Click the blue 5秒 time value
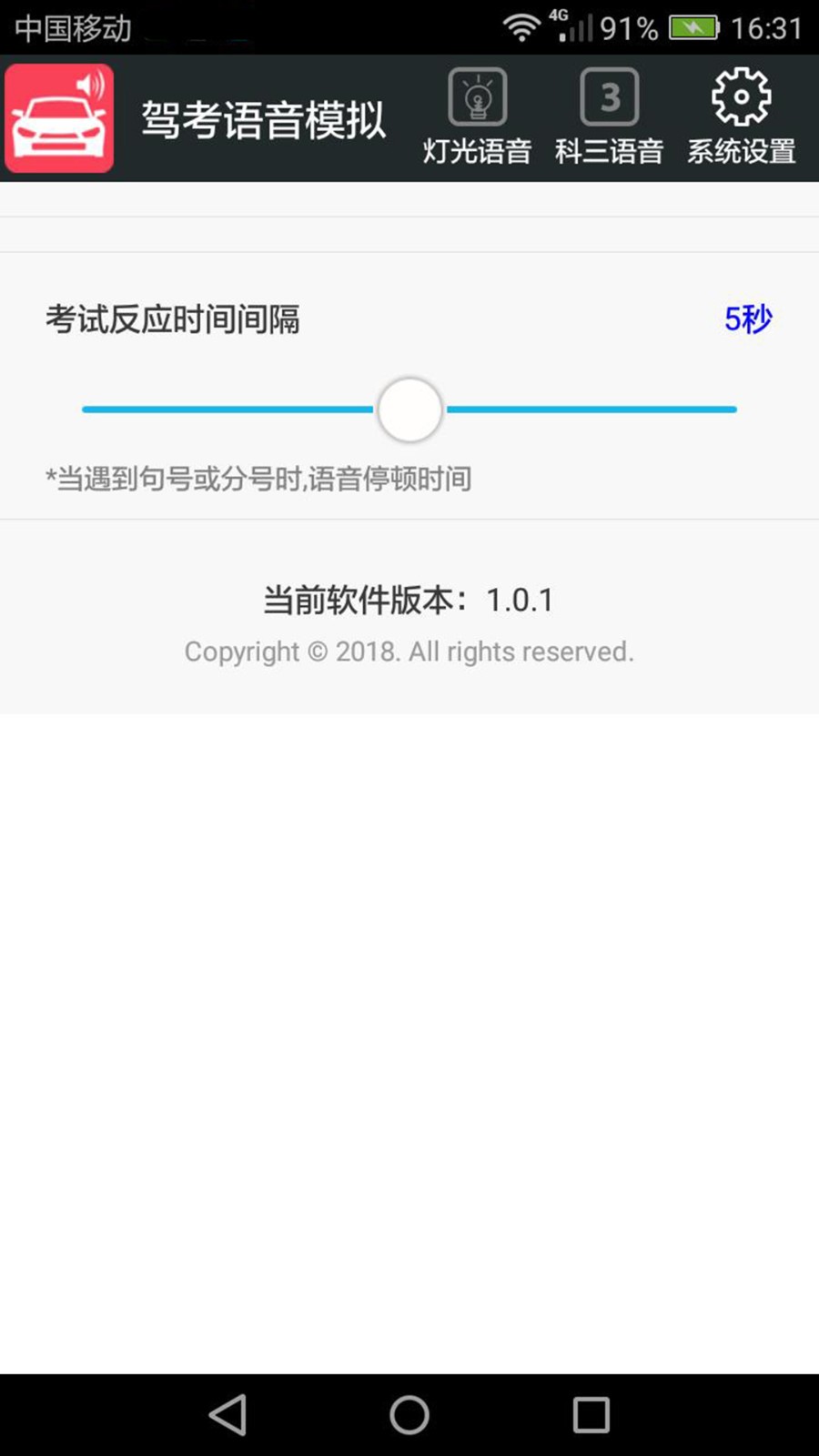Screen dimensions: 819x1456 [x=747, y=320]
